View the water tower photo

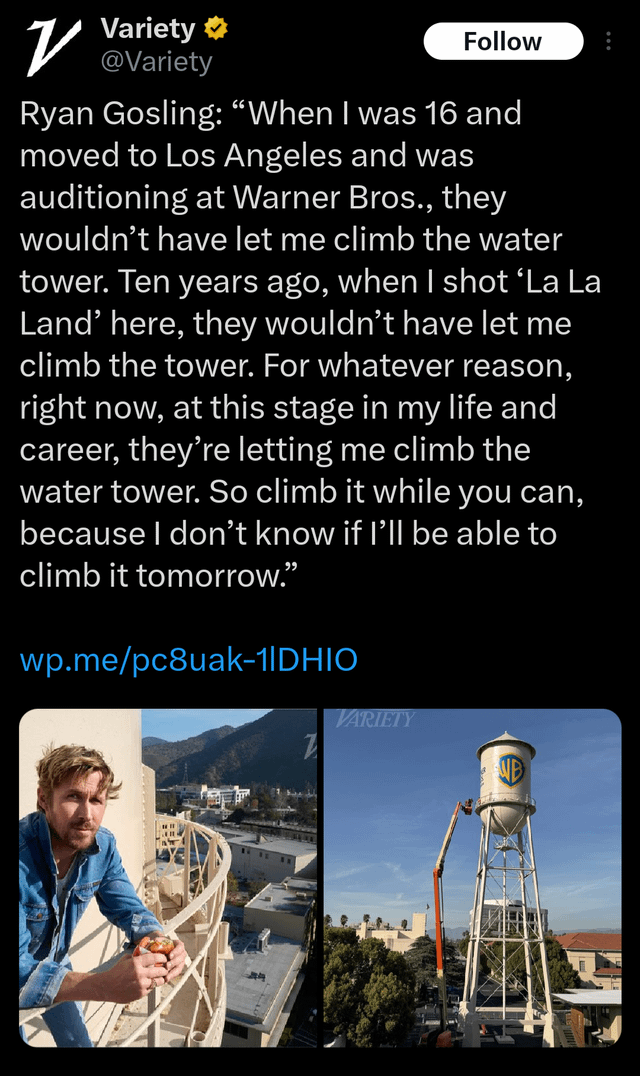pos(472,878)
